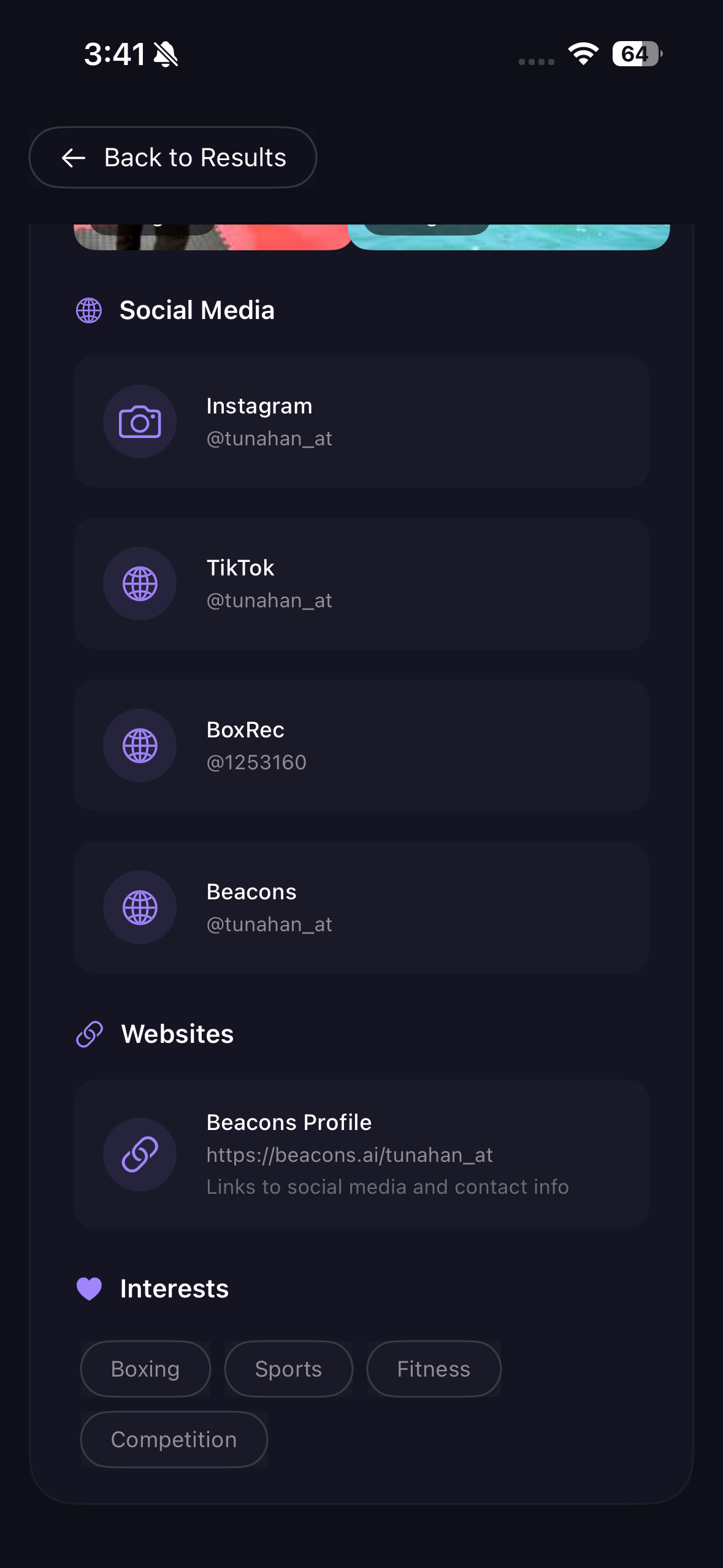Open the Beacons Profile website link
Image resolution: width=723 pixels, height=1568 pixels.
tap(361, 1155)
